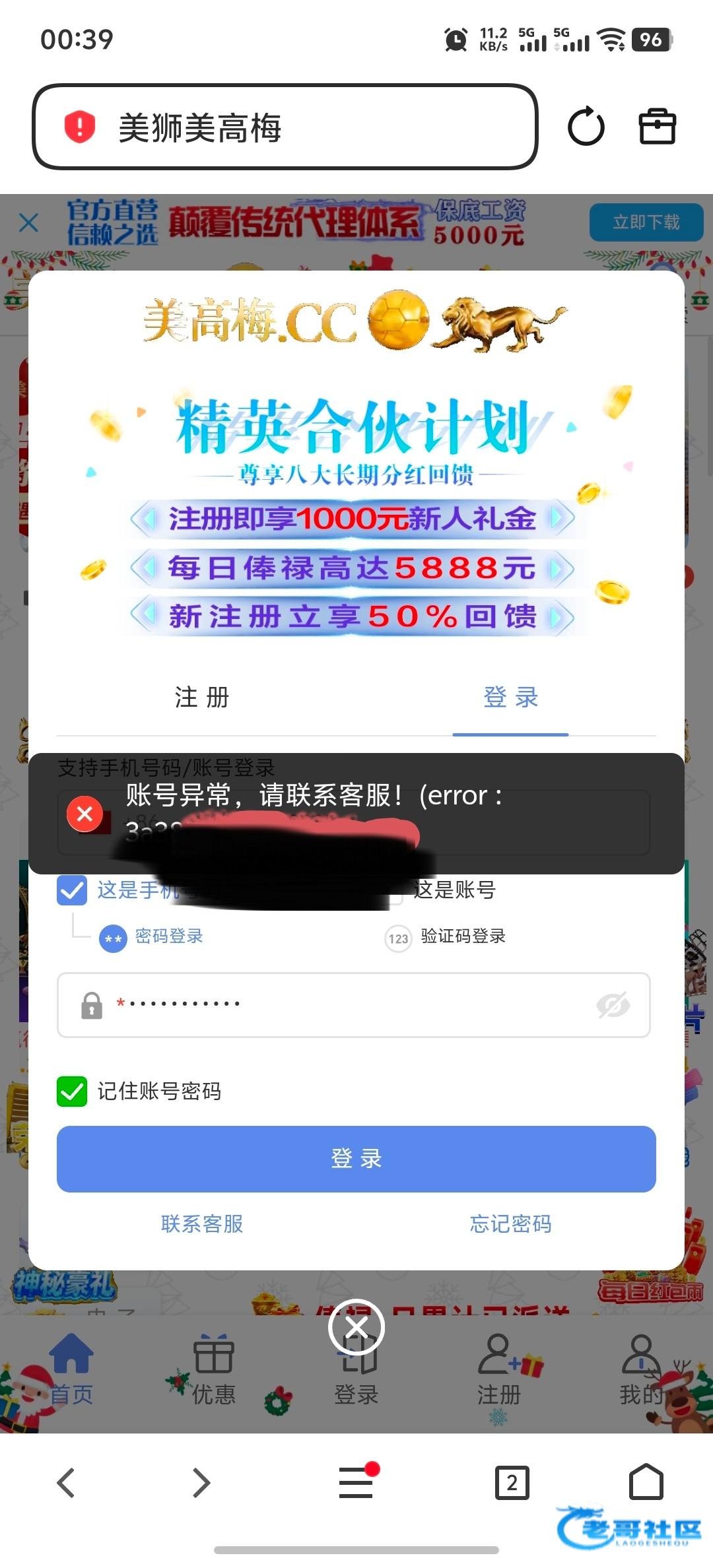Reload the page with the refresh icon
Screen dimensions: 713x1568
tap(586, 127)
